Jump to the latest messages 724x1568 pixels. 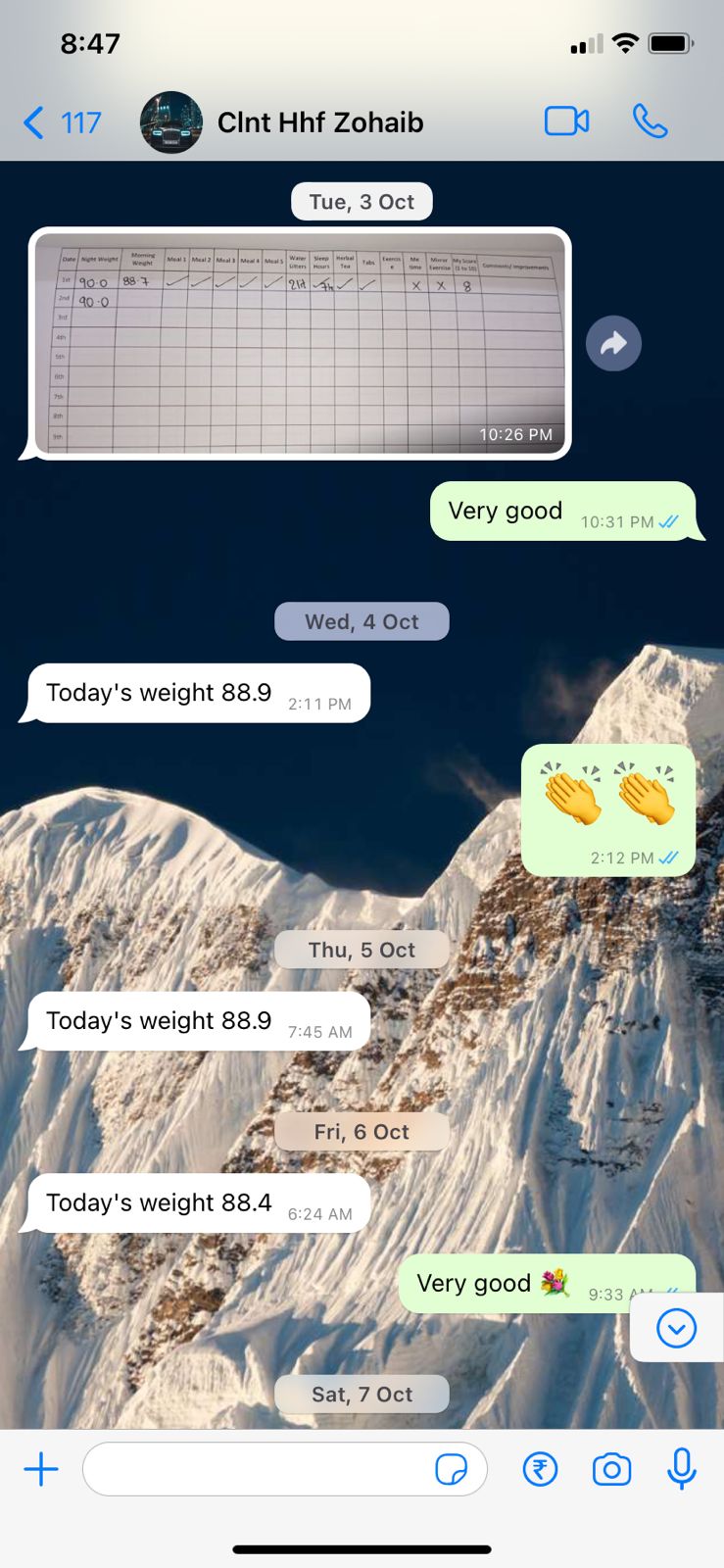click(x=676, y=1329)
